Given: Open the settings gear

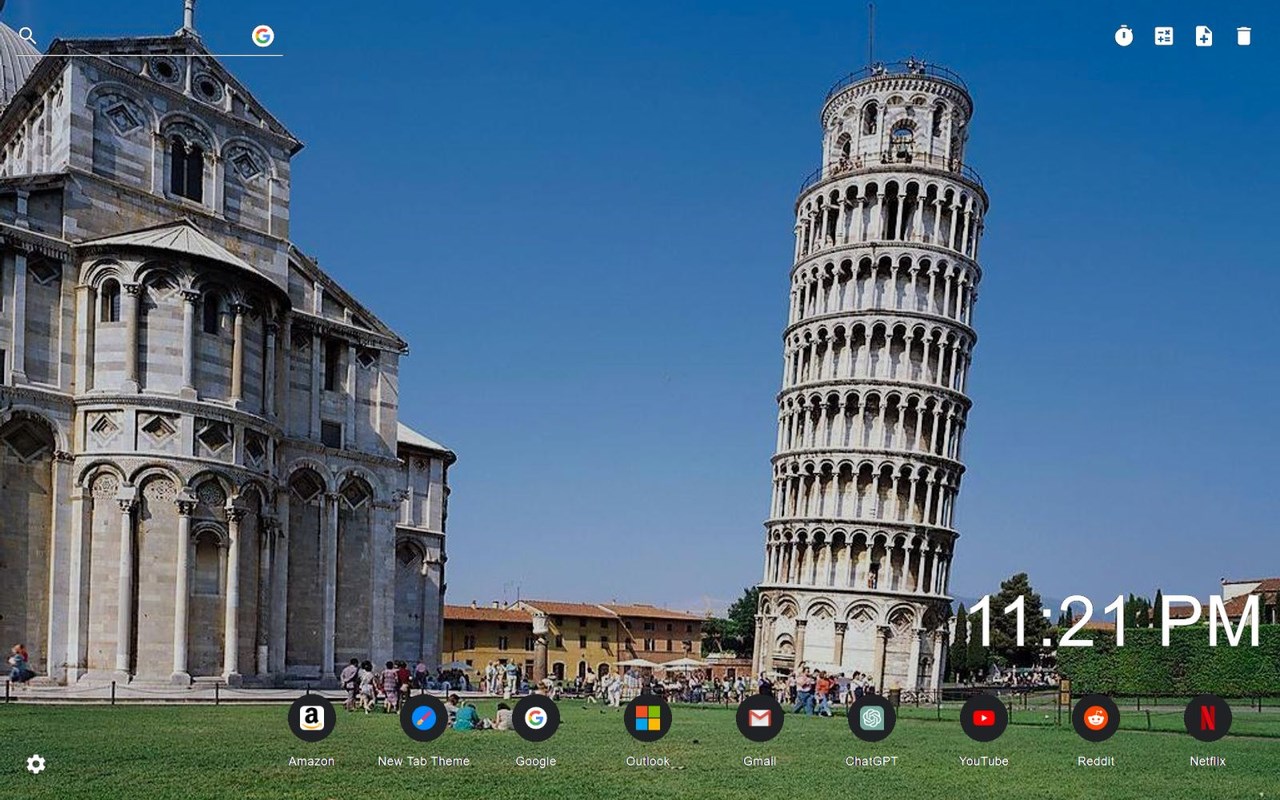Looking at the screenshot, I should [36, 764].
